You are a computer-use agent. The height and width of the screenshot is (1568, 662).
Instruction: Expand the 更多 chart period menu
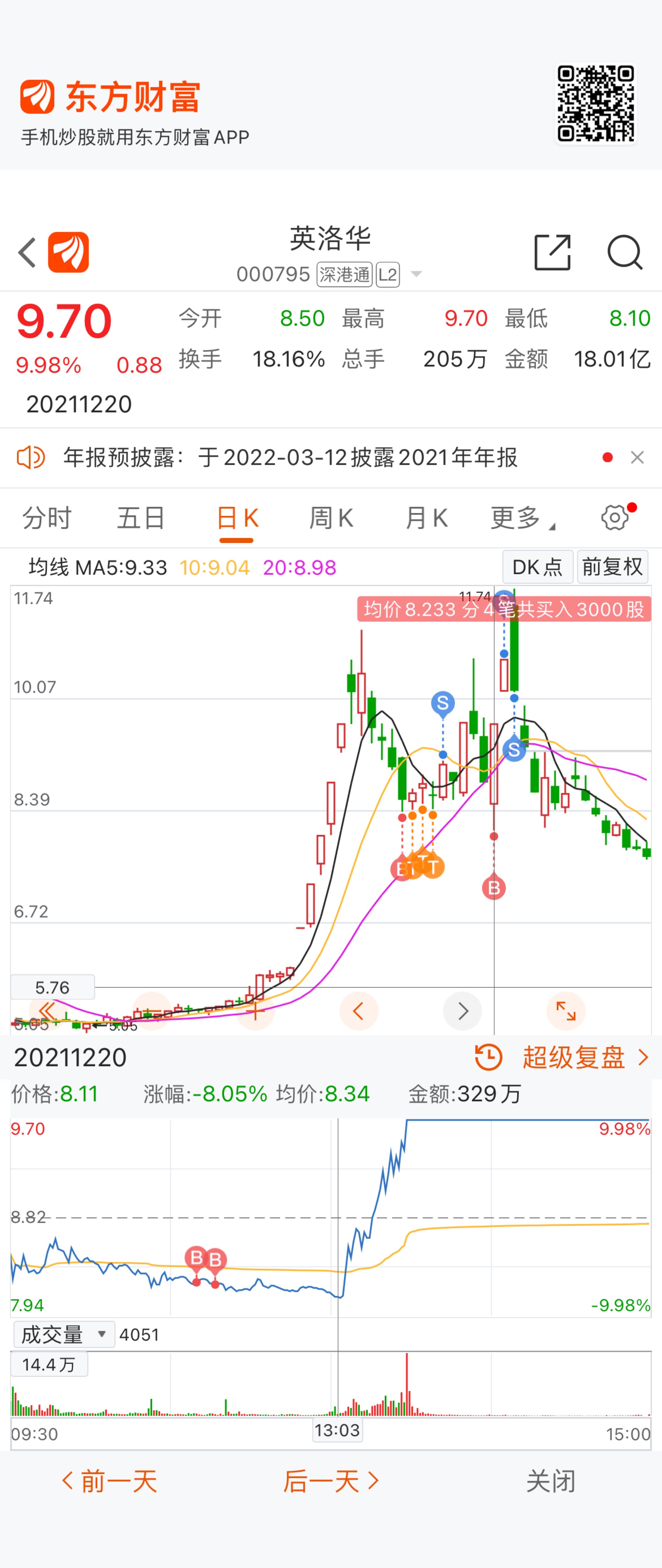click(523, 519)
